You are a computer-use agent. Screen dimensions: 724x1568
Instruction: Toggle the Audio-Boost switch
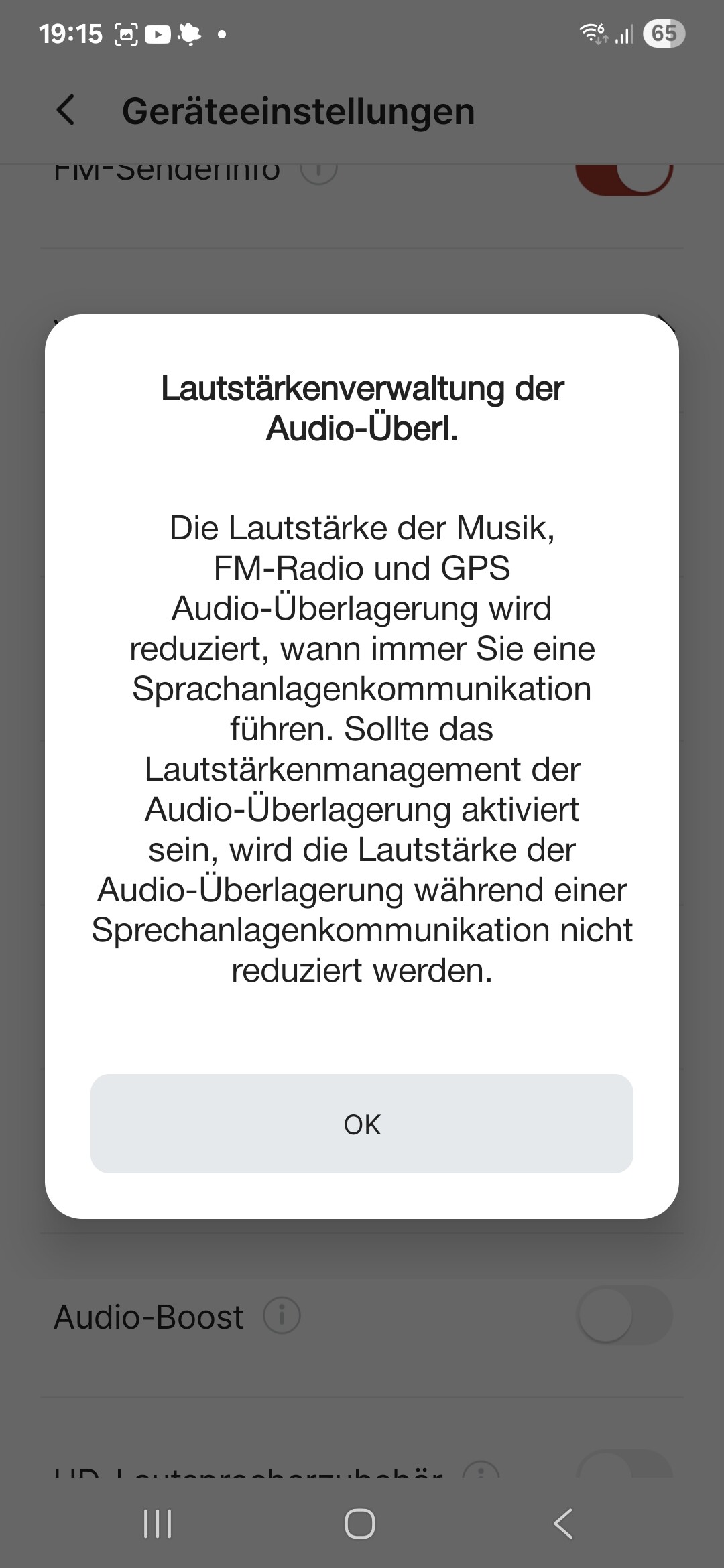click(x=623, y=1315)
